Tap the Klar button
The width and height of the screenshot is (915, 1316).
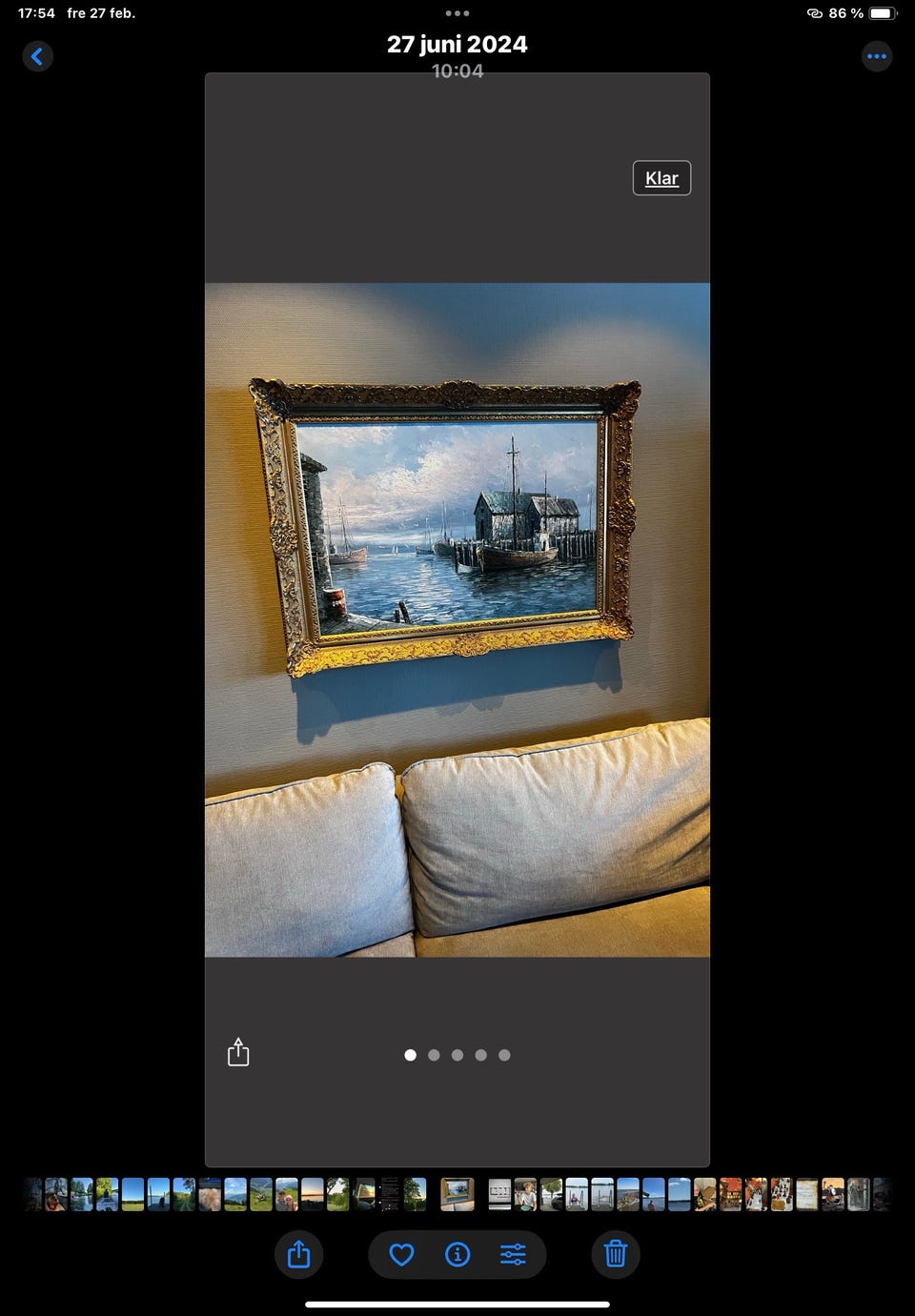coord(661,177)
